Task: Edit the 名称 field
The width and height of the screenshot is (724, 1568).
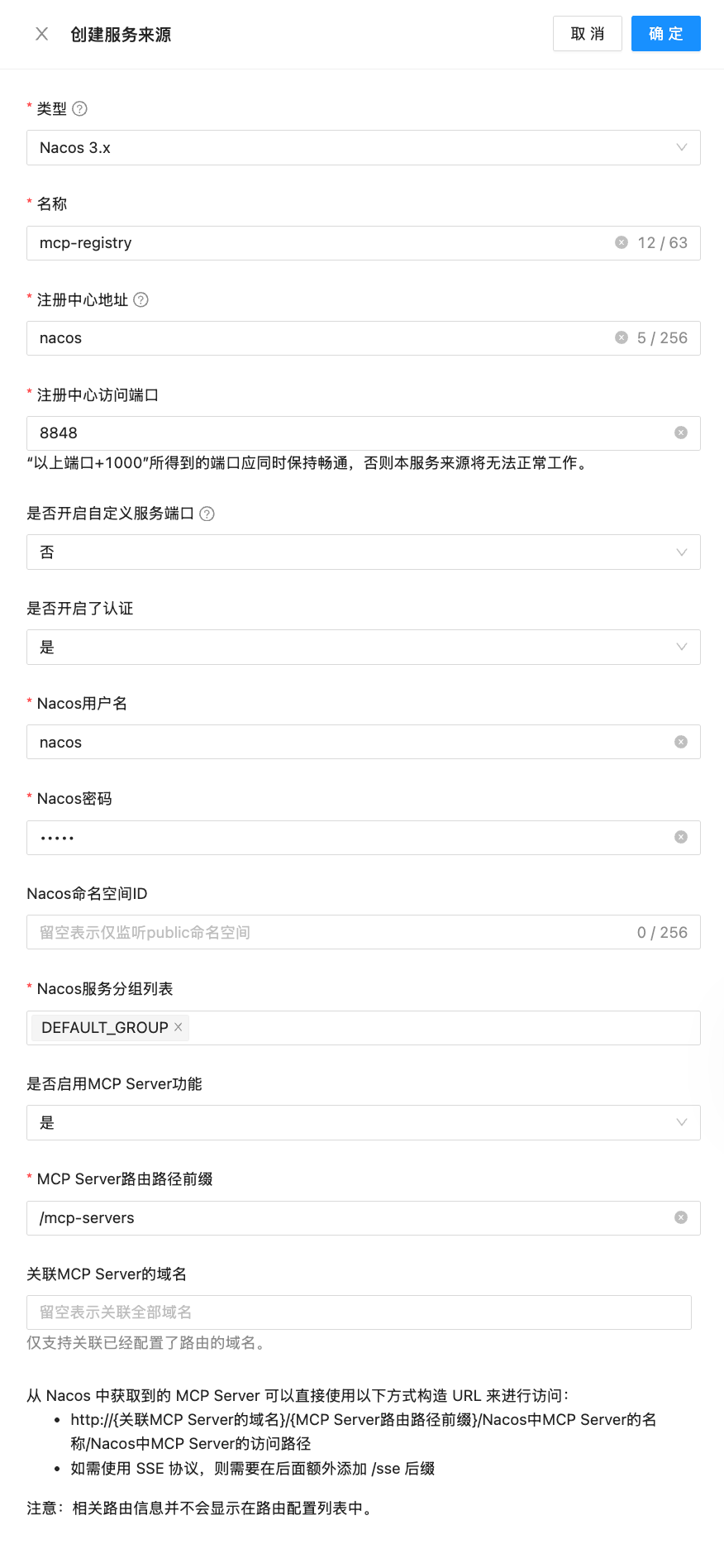Action: point(322,243)
